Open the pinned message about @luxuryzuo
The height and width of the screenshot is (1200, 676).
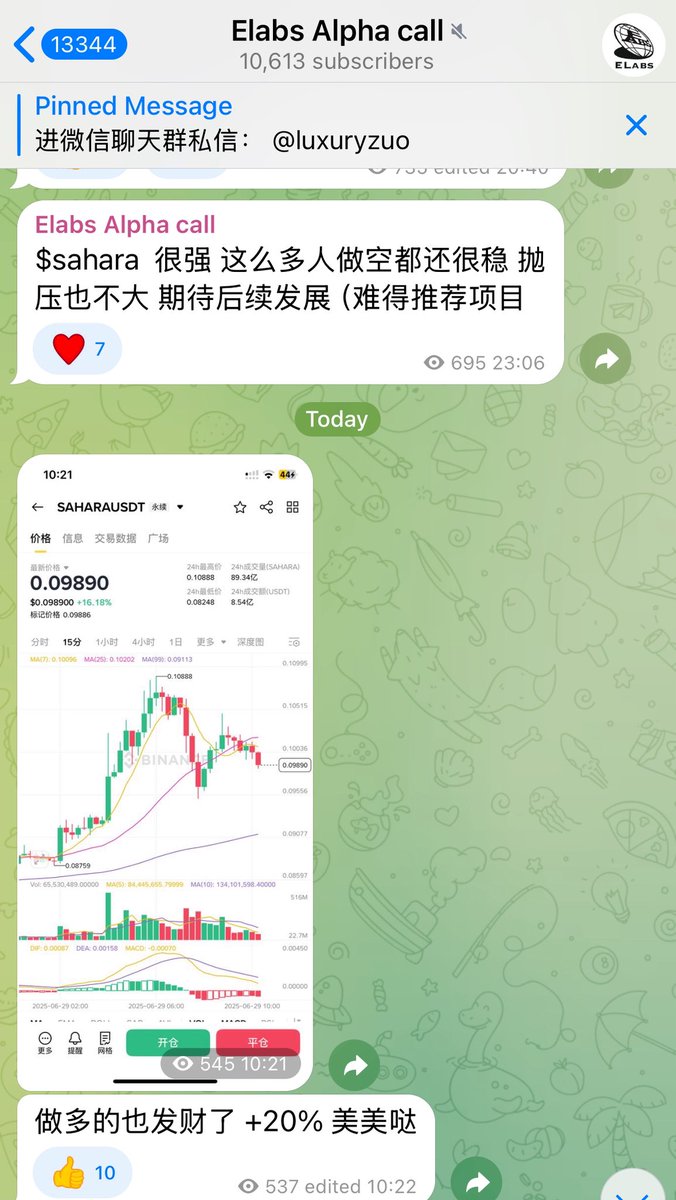tap(300, 124)
